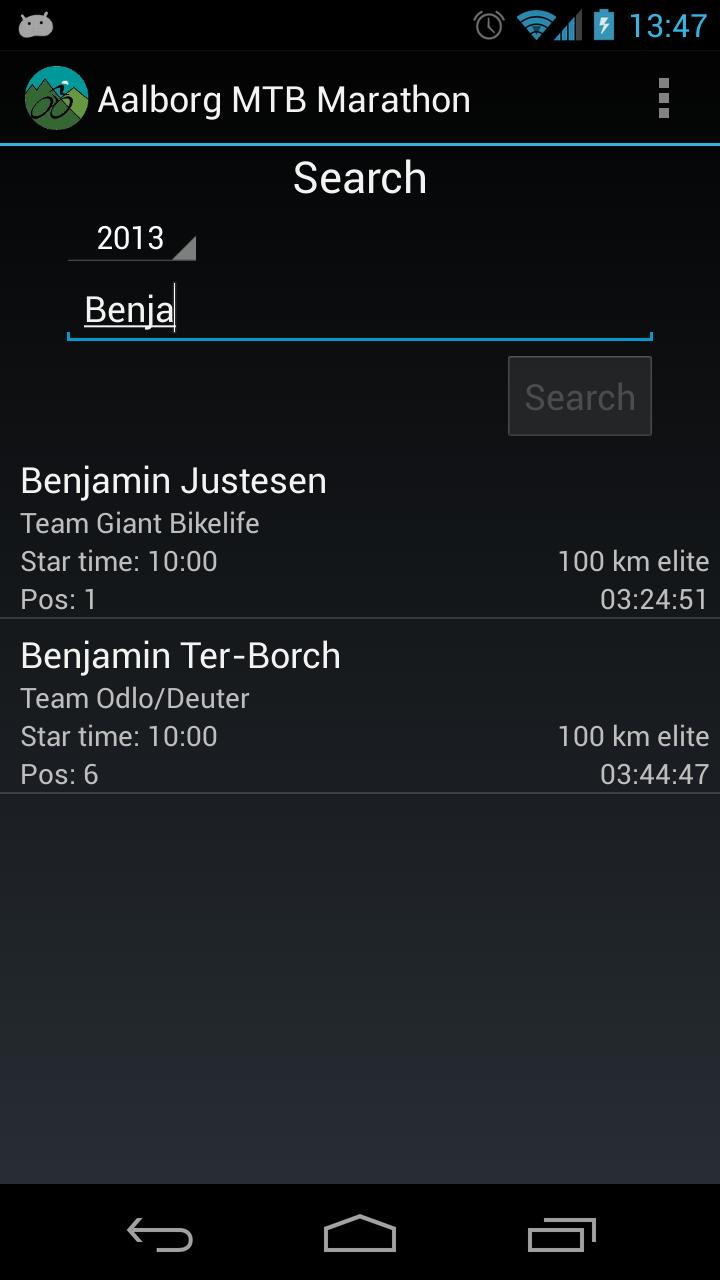
Task: Open the overflow menu
Action: [663, 99]
